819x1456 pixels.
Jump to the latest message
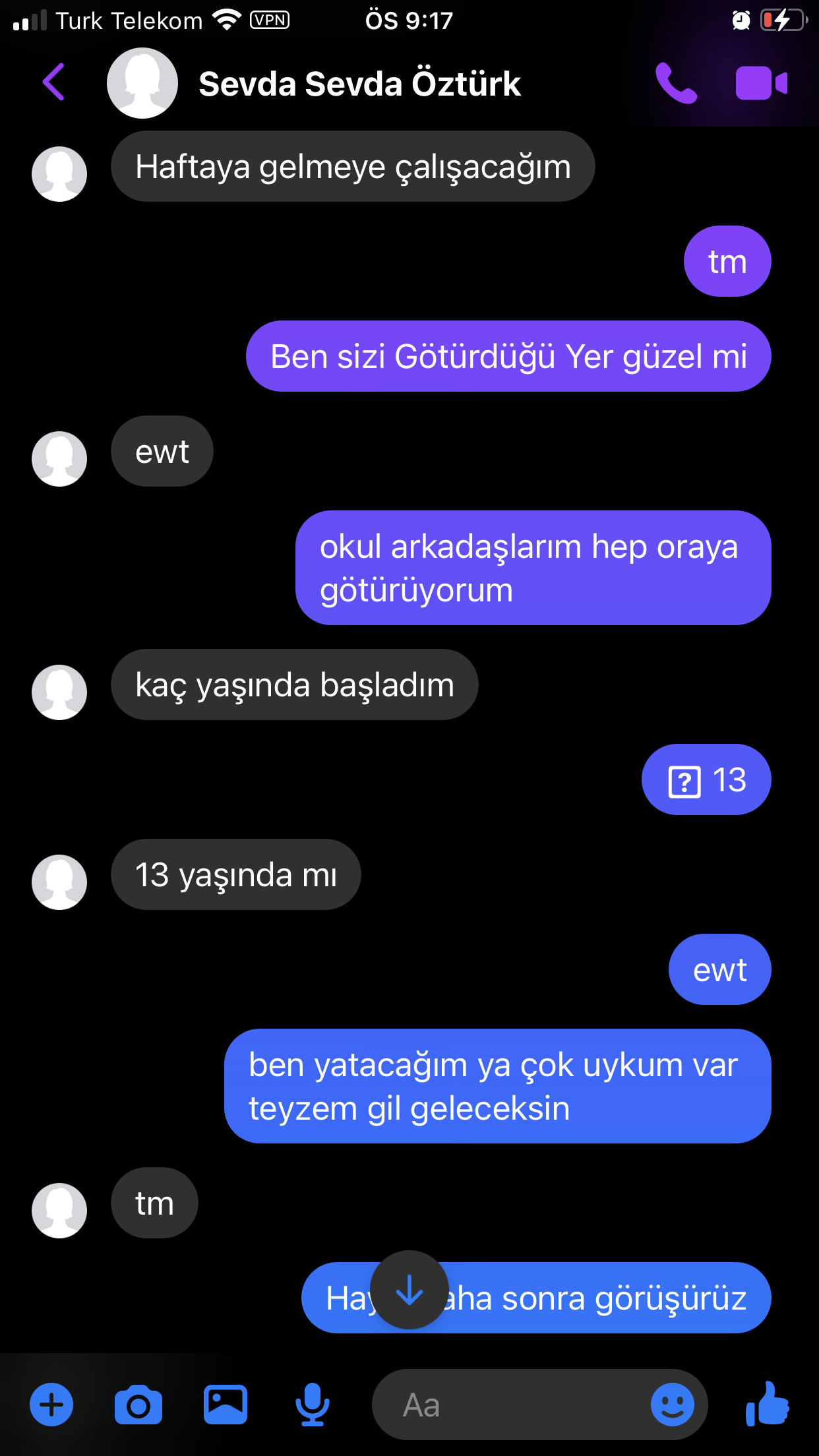409,1290
